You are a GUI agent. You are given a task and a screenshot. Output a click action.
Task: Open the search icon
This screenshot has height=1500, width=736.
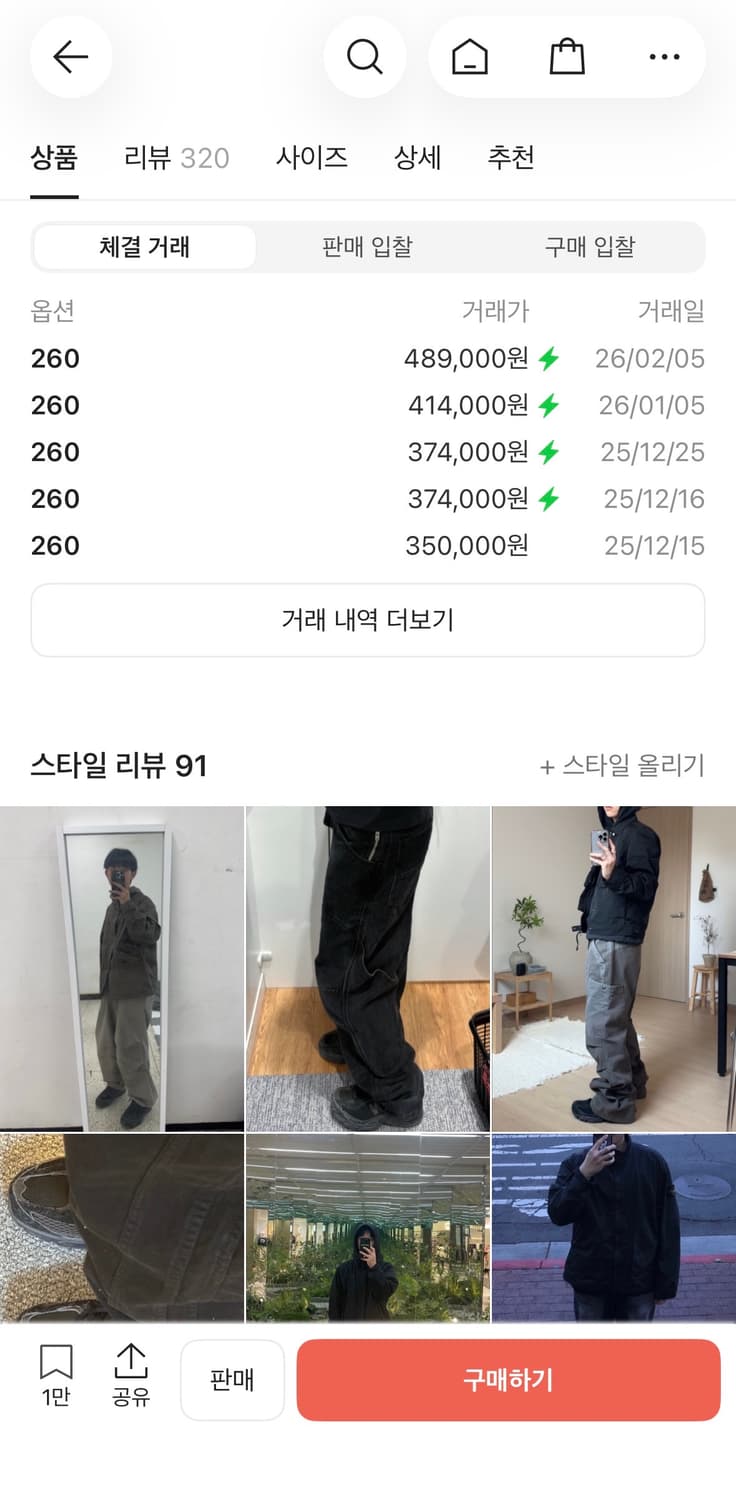coord(365,57)
